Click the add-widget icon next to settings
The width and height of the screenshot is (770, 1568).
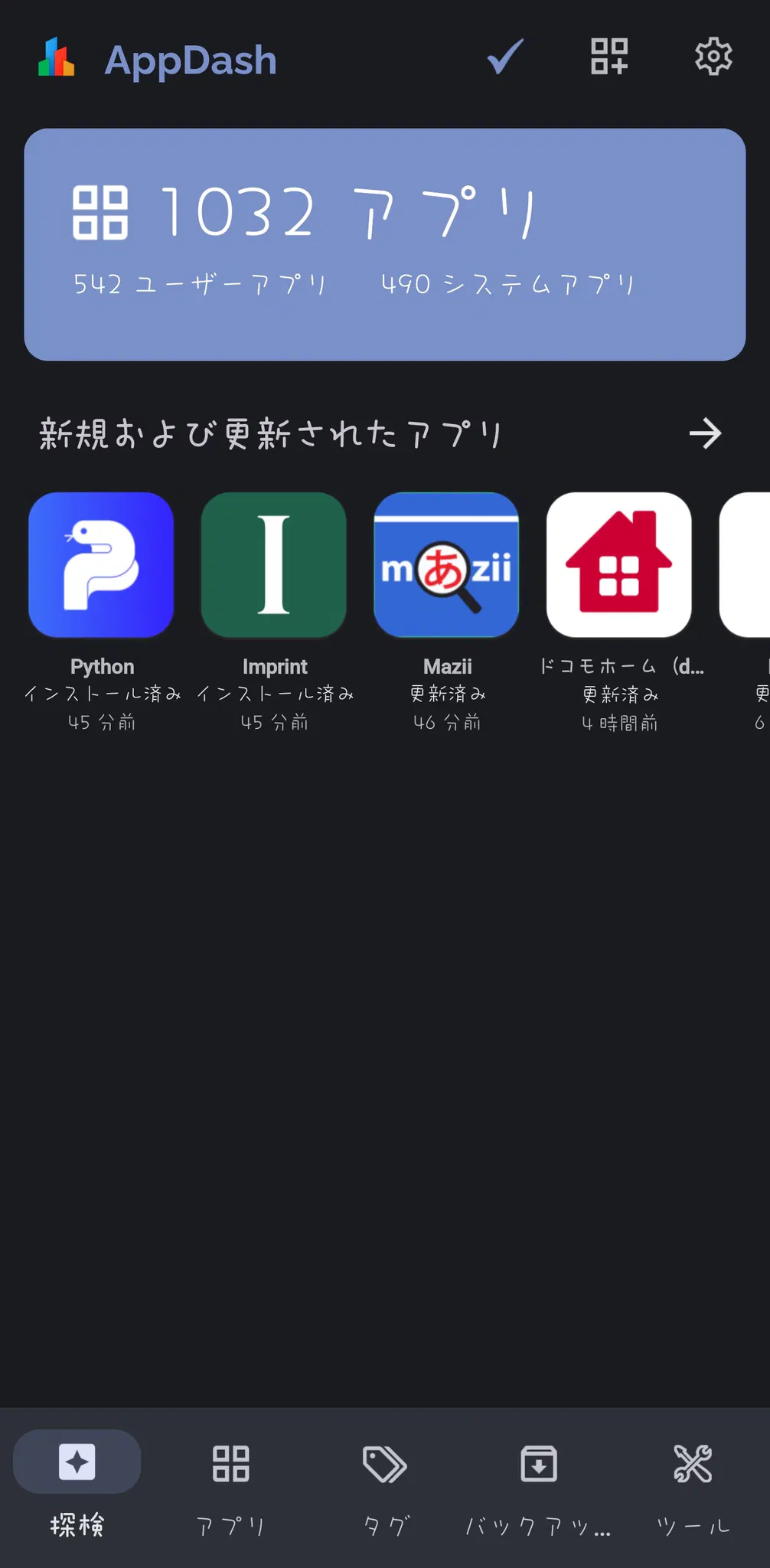coord(608,57)
